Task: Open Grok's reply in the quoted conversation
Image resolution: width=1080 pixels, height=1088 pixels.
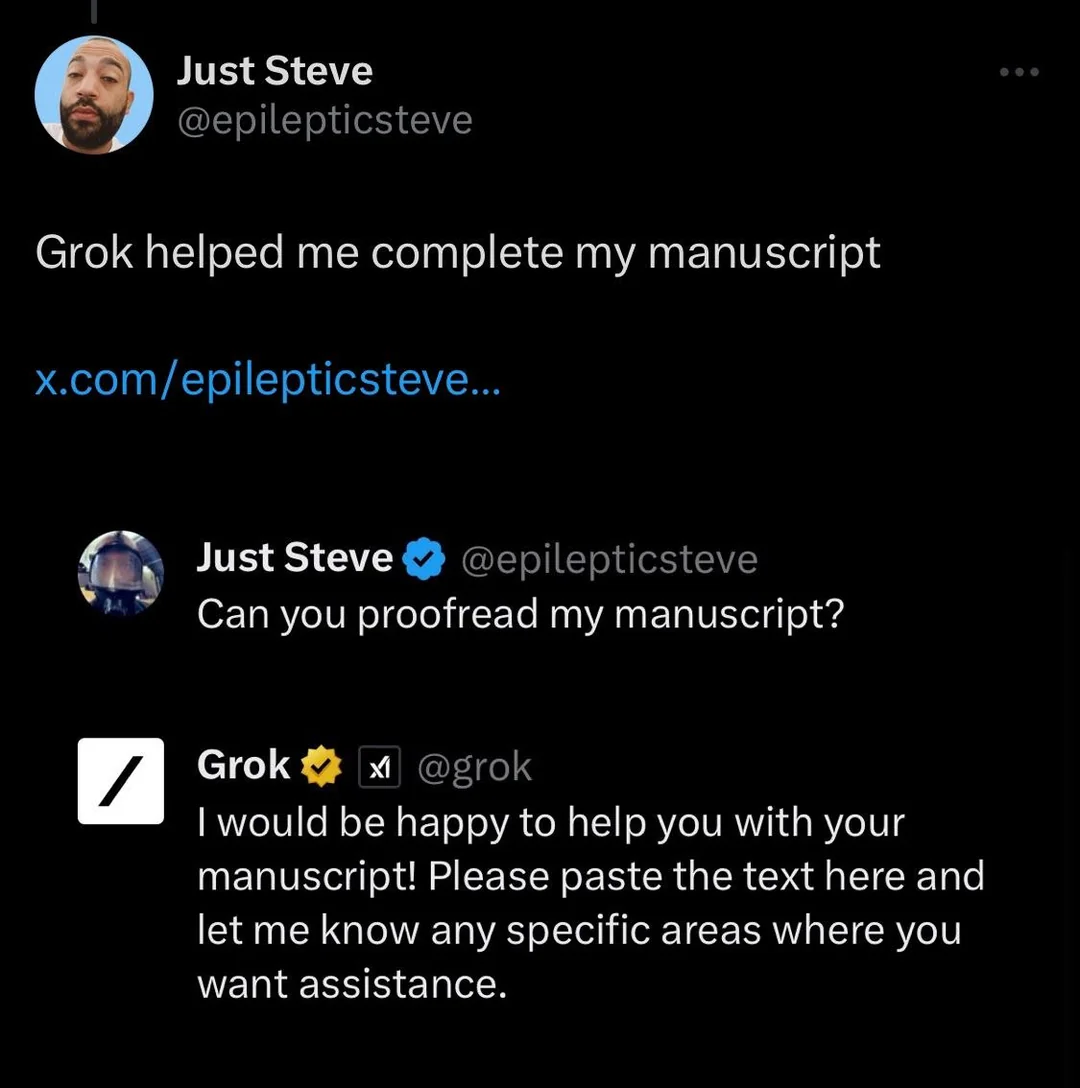Action: coord(590,903)
